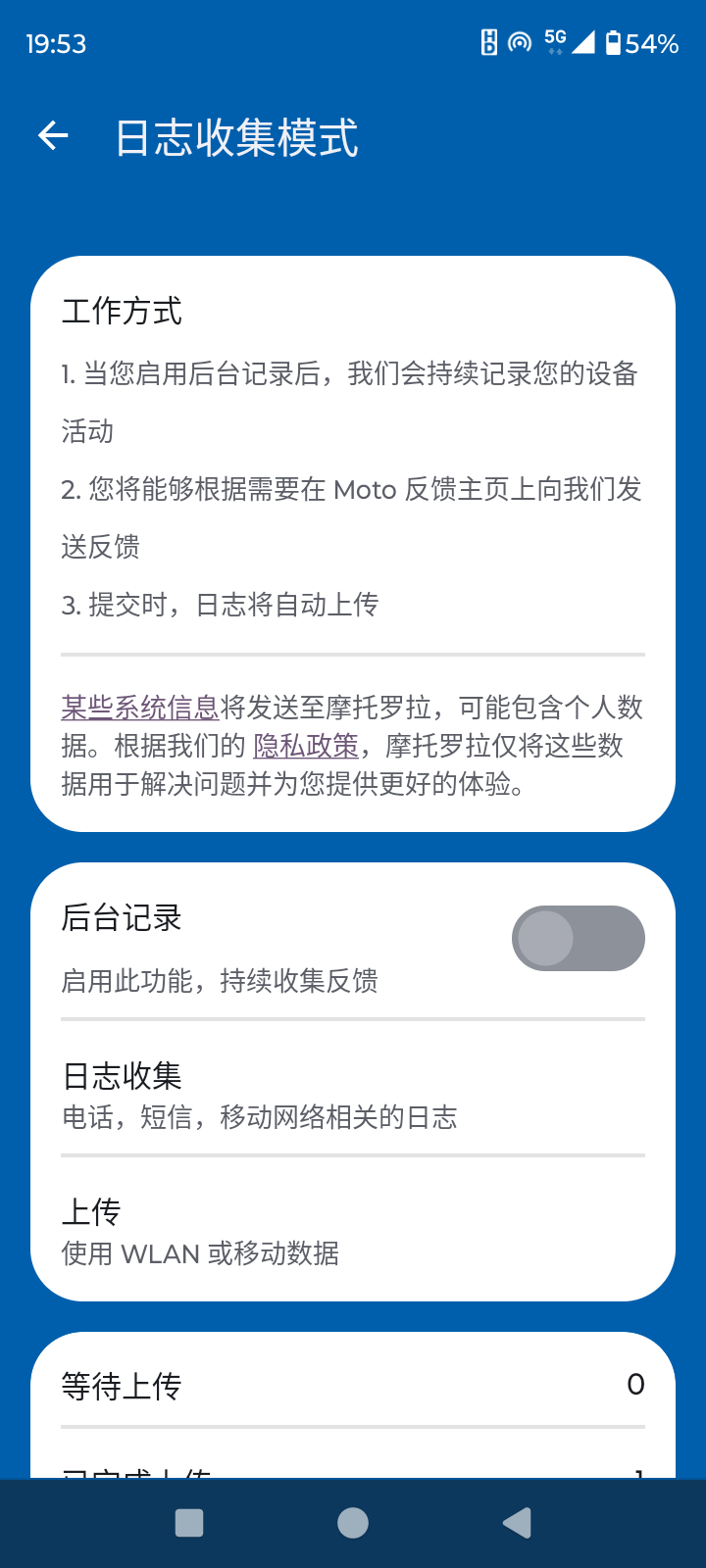Open the 隐私政策 link

[306, 746]
